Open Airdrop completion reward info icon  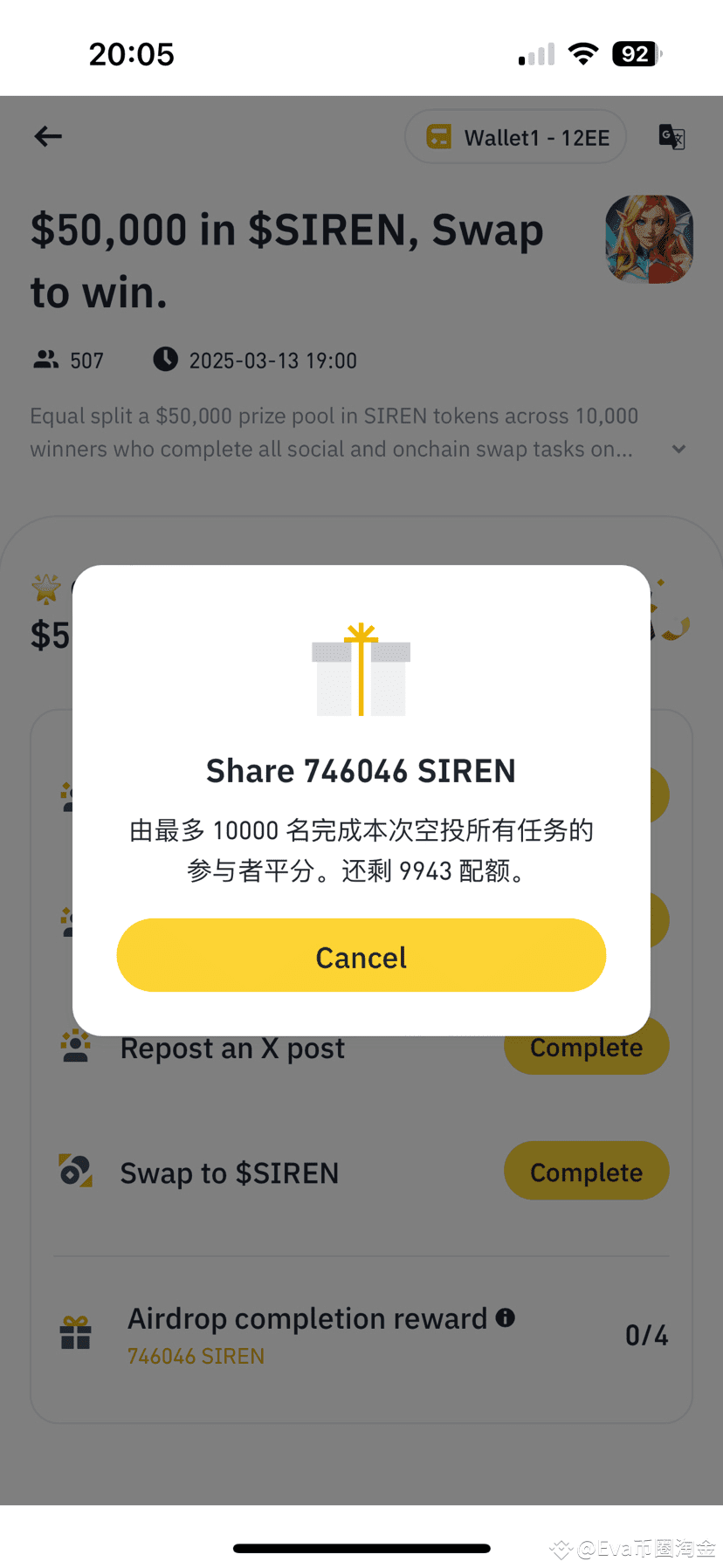(505, 1317)
